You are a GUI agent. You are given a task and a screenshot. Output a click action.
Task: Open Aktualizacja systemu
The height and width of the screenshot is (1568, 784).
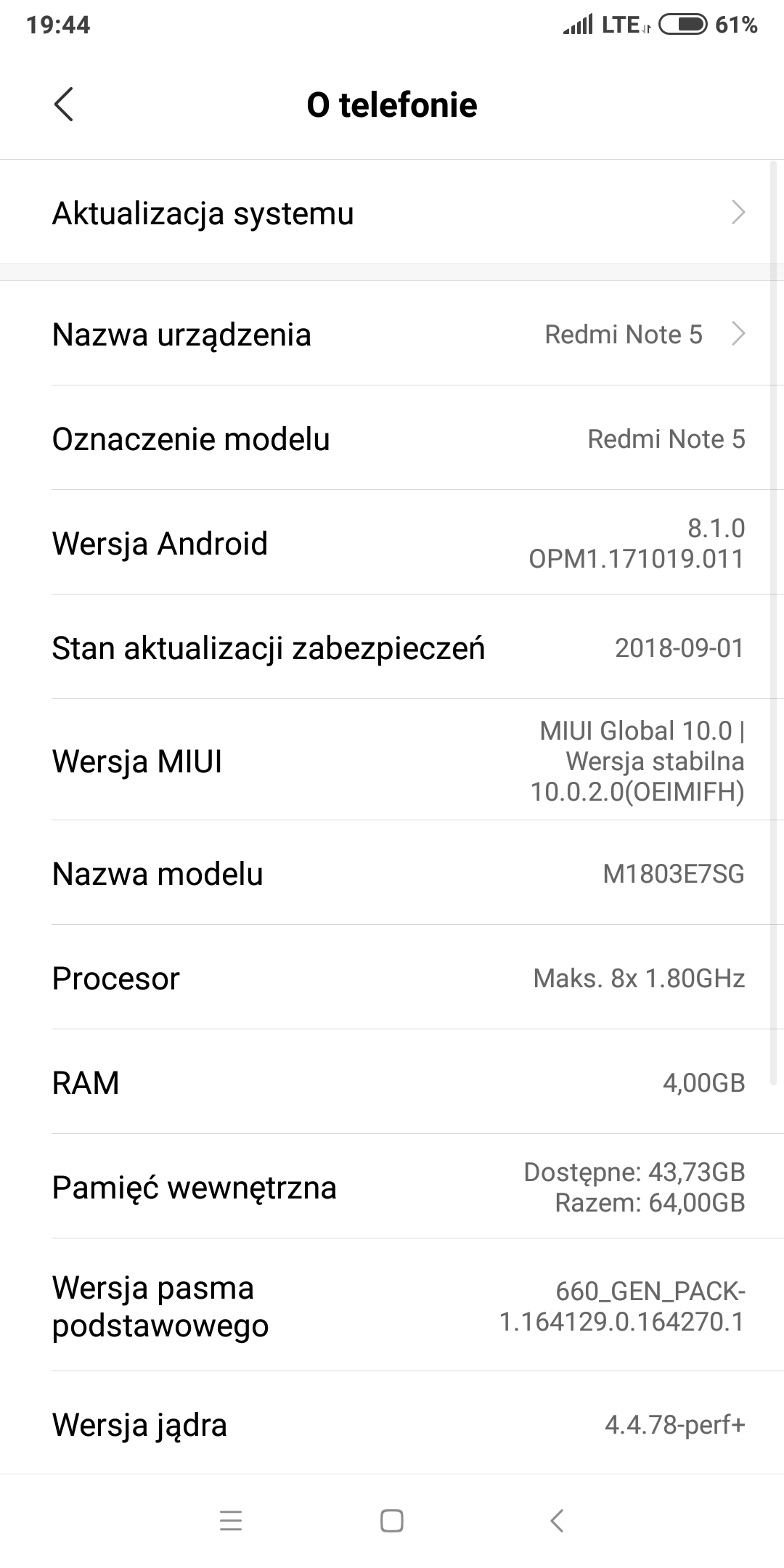tap(392, 213)
